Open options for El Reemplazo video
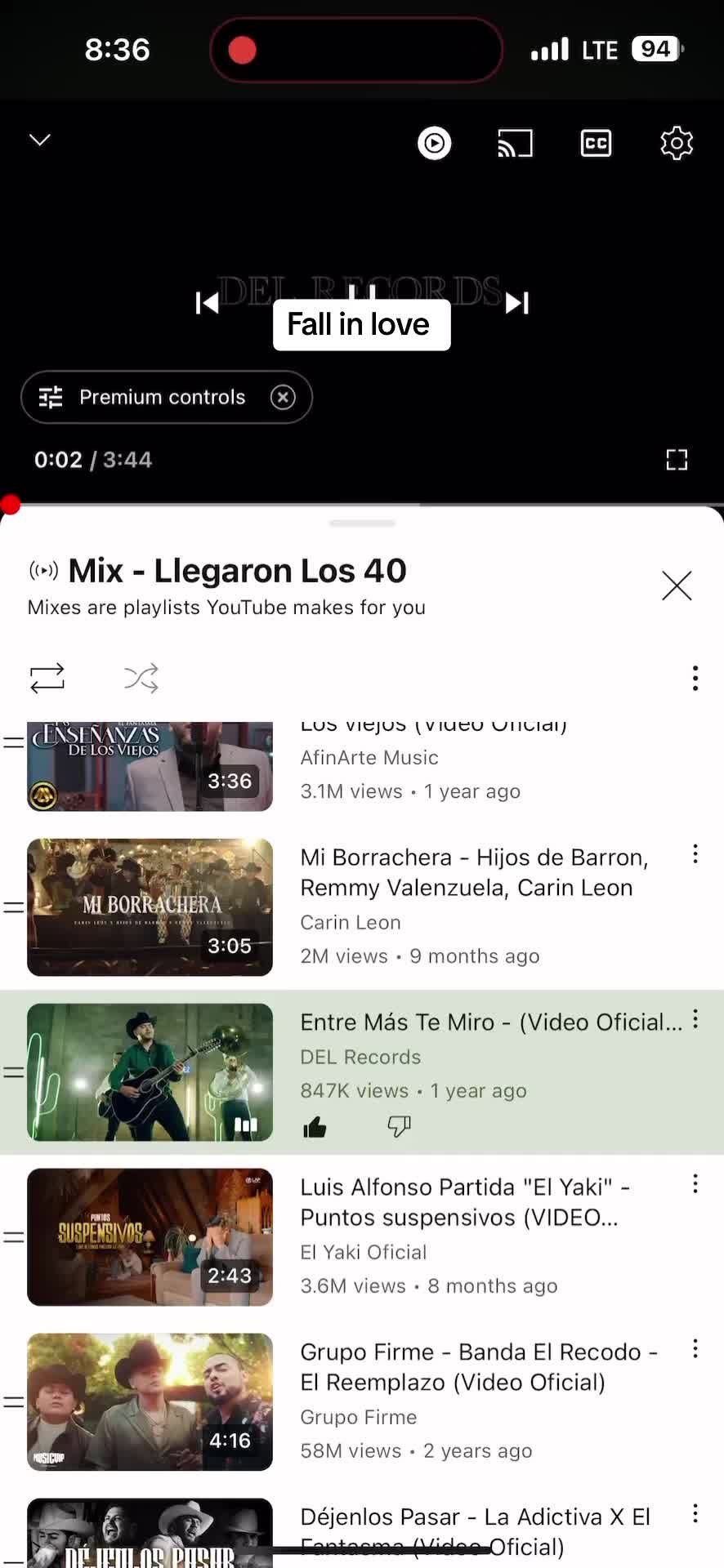 pos(695,1349)
